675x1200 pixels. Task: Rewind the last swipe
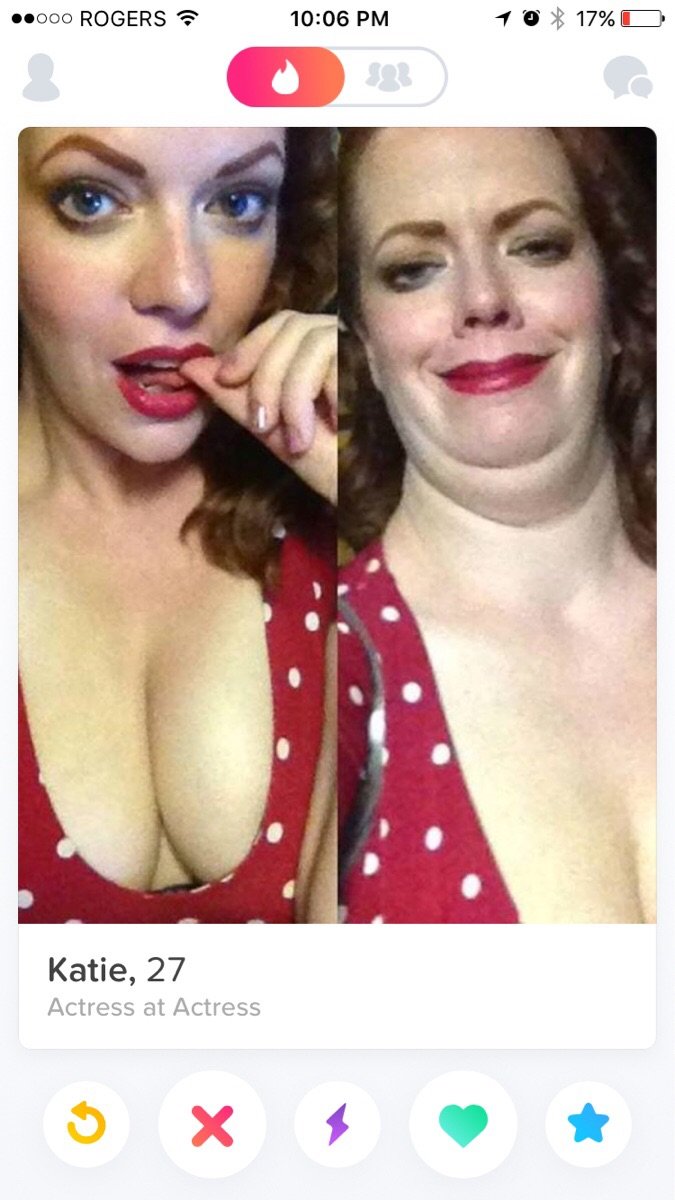click(x=86, y=1125)
